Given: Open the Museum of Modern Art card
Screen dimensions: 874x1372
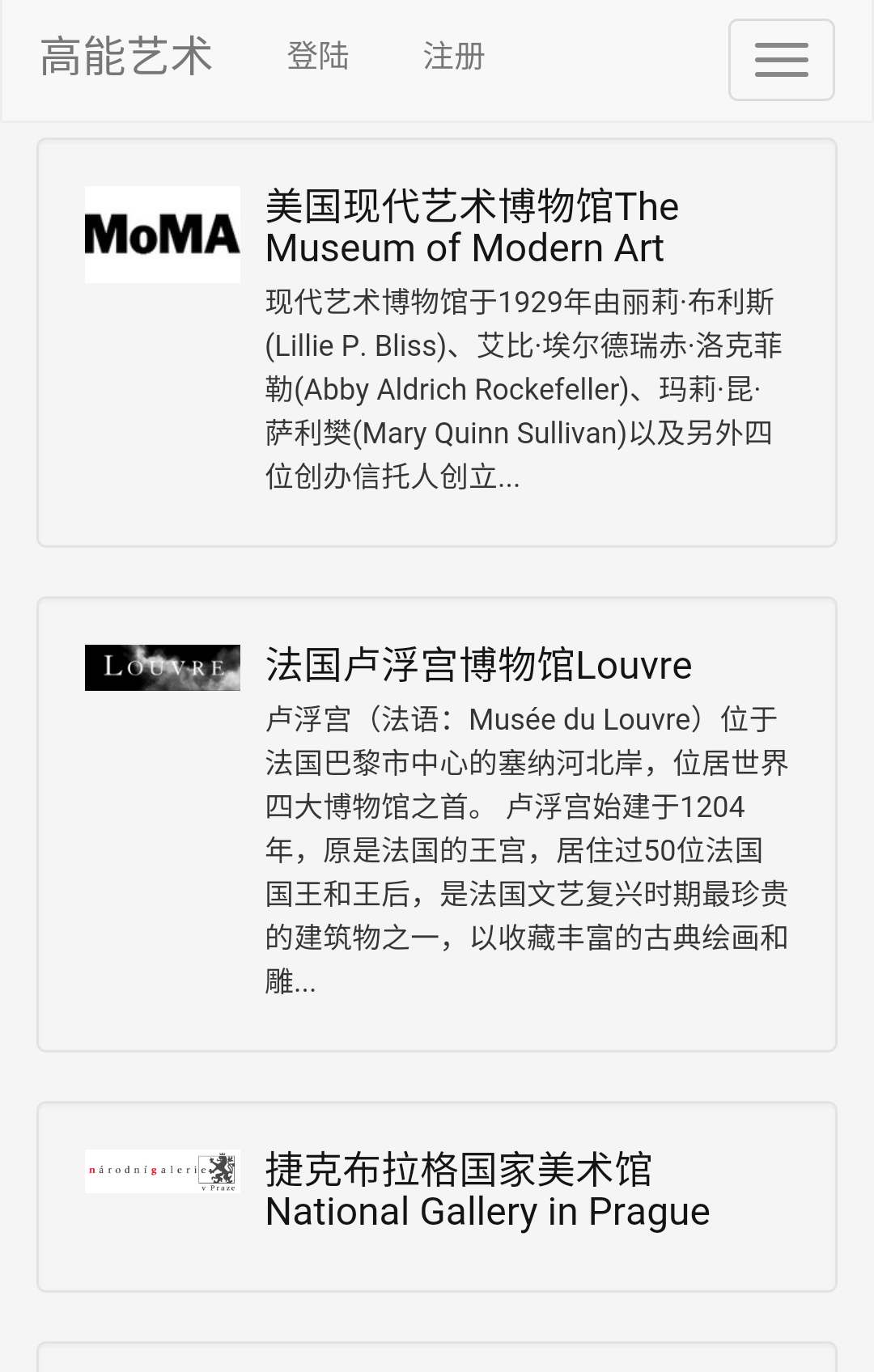Looking at the screenshot, I should 472,227.
